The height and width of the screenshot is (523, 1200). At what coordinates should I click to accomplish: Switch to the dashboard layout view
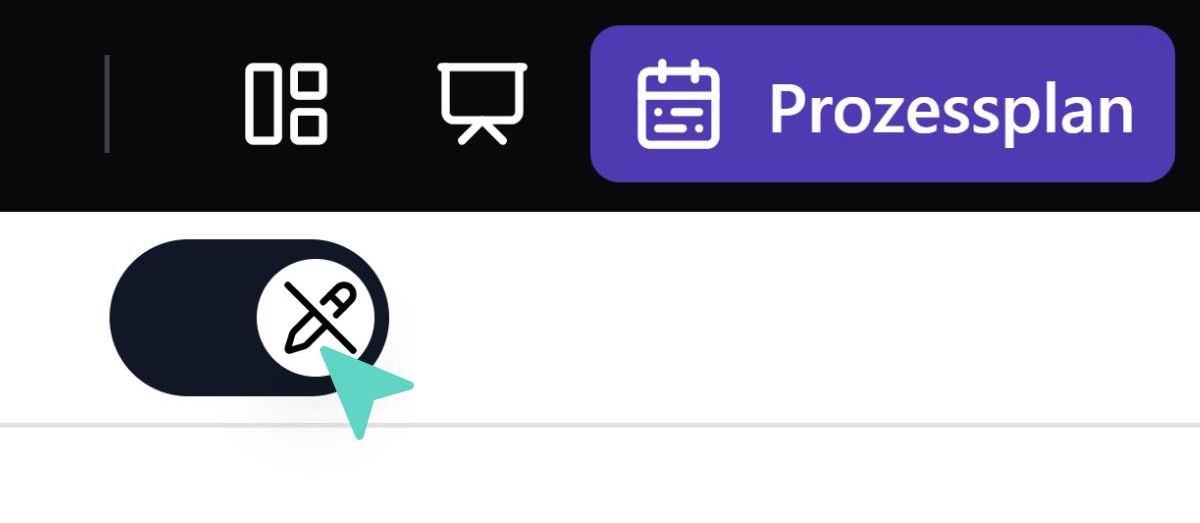286,104
